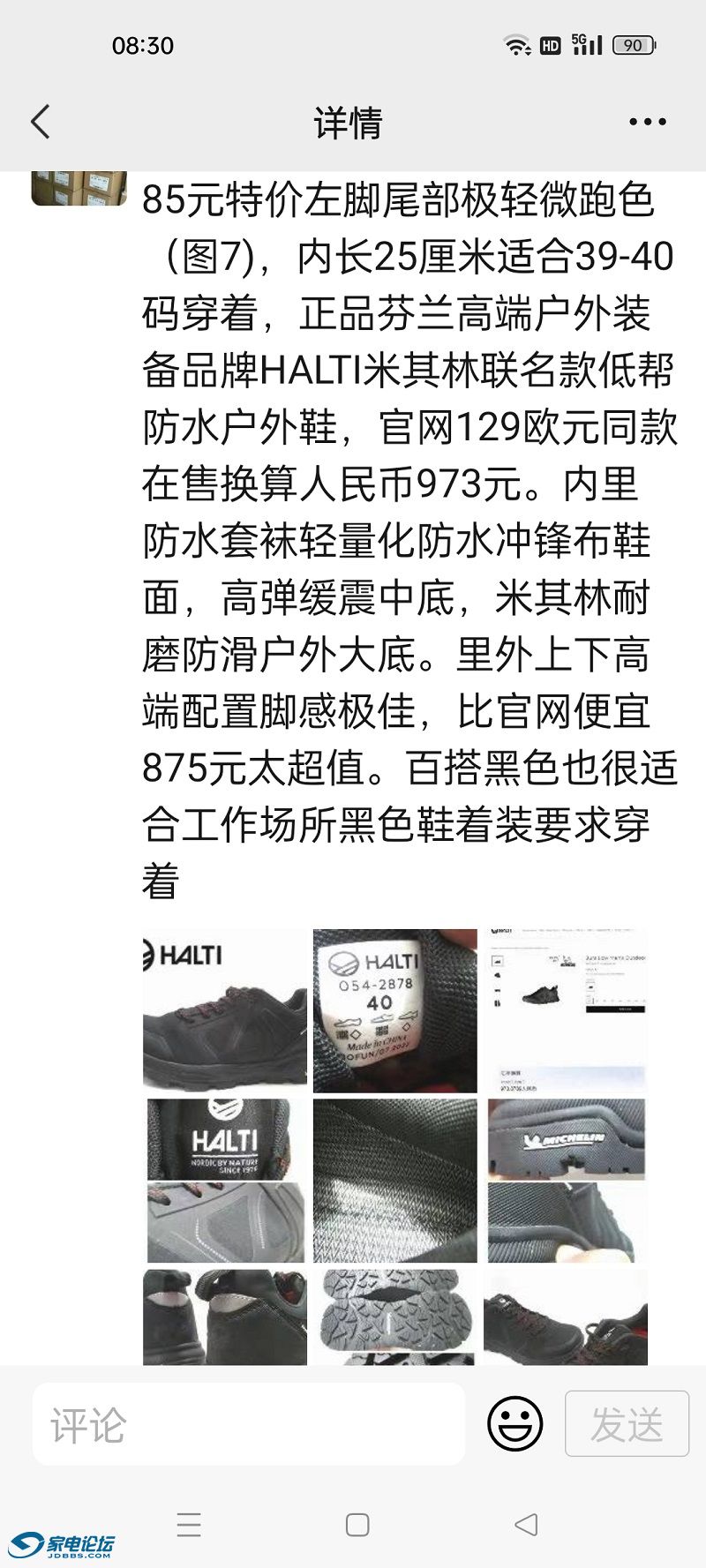Image resolution: width=706 pixels, height=1568 pixels.
Task: Open the three-dot more options menu
Action: [x=647, y=122]
